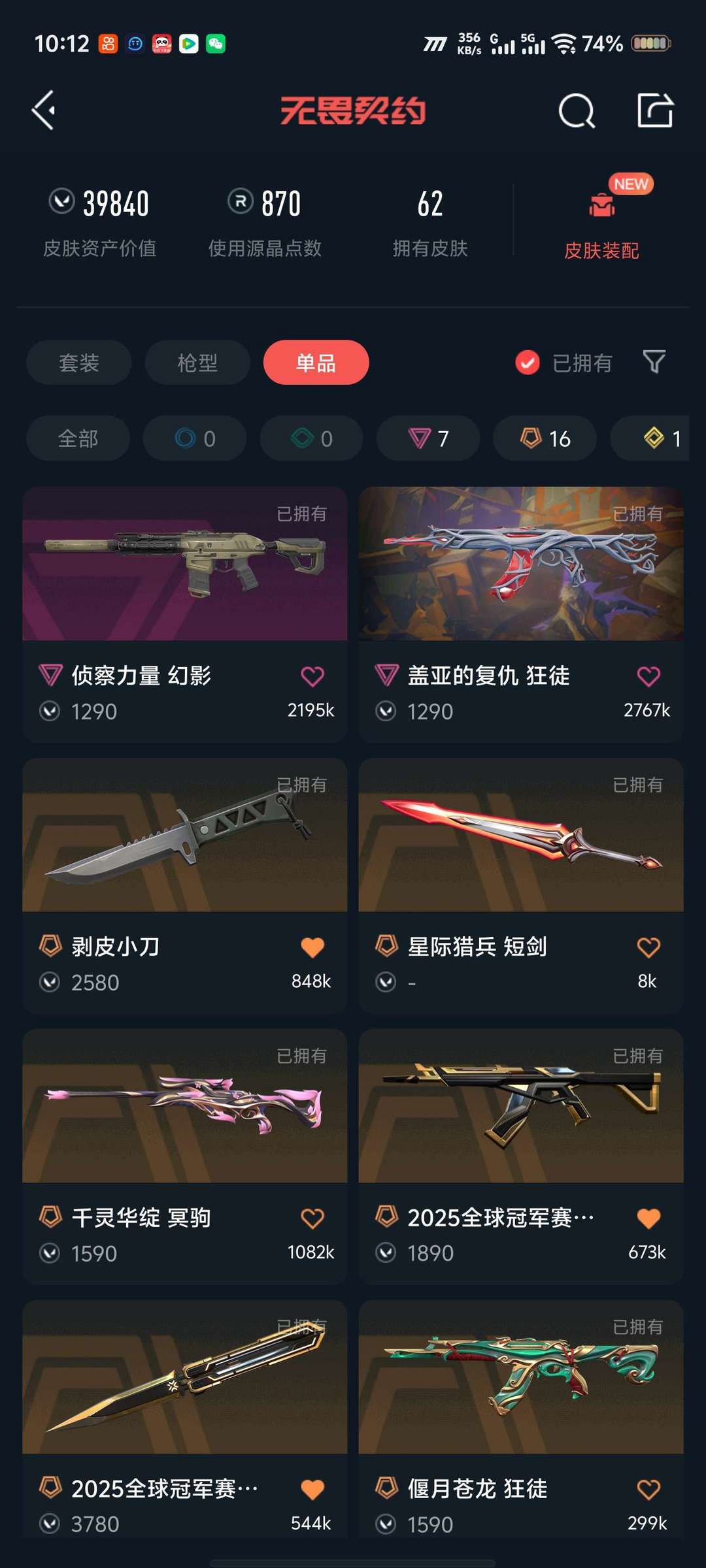This screenshot has height=1568, width=706.
Task: Open the search icon
Action: [576, 110]
